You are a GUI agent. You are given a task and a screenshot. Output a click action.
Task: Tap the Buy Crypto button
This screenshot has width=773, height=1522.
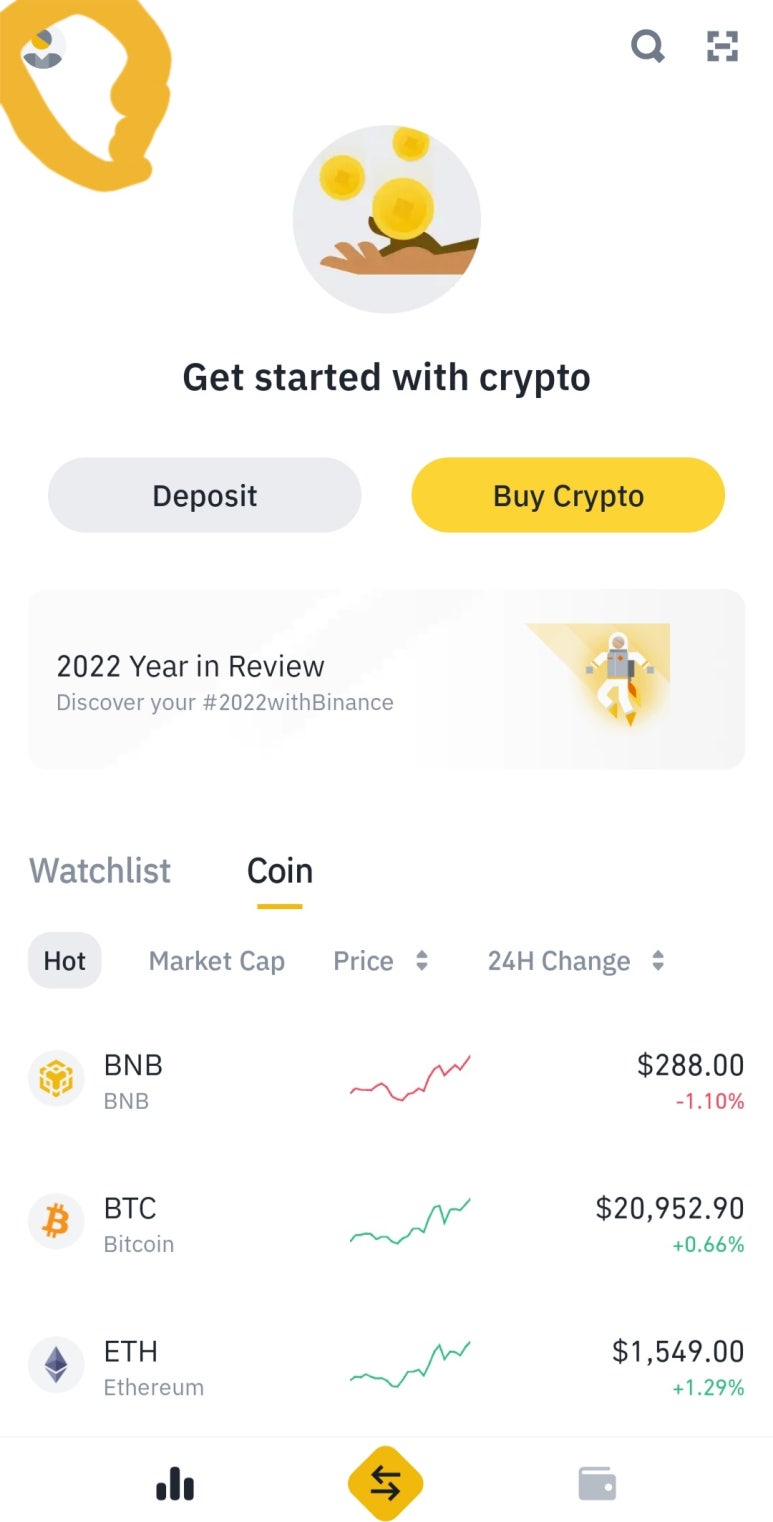pyautogui.click(x=568, y=495)
